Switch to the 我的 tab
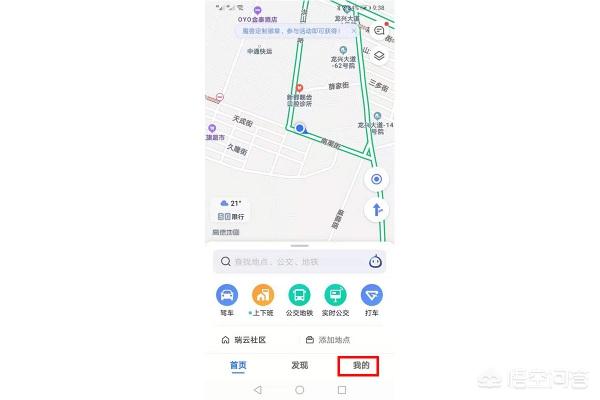Viewport: 600px width, 400px height. pos(360,366)
